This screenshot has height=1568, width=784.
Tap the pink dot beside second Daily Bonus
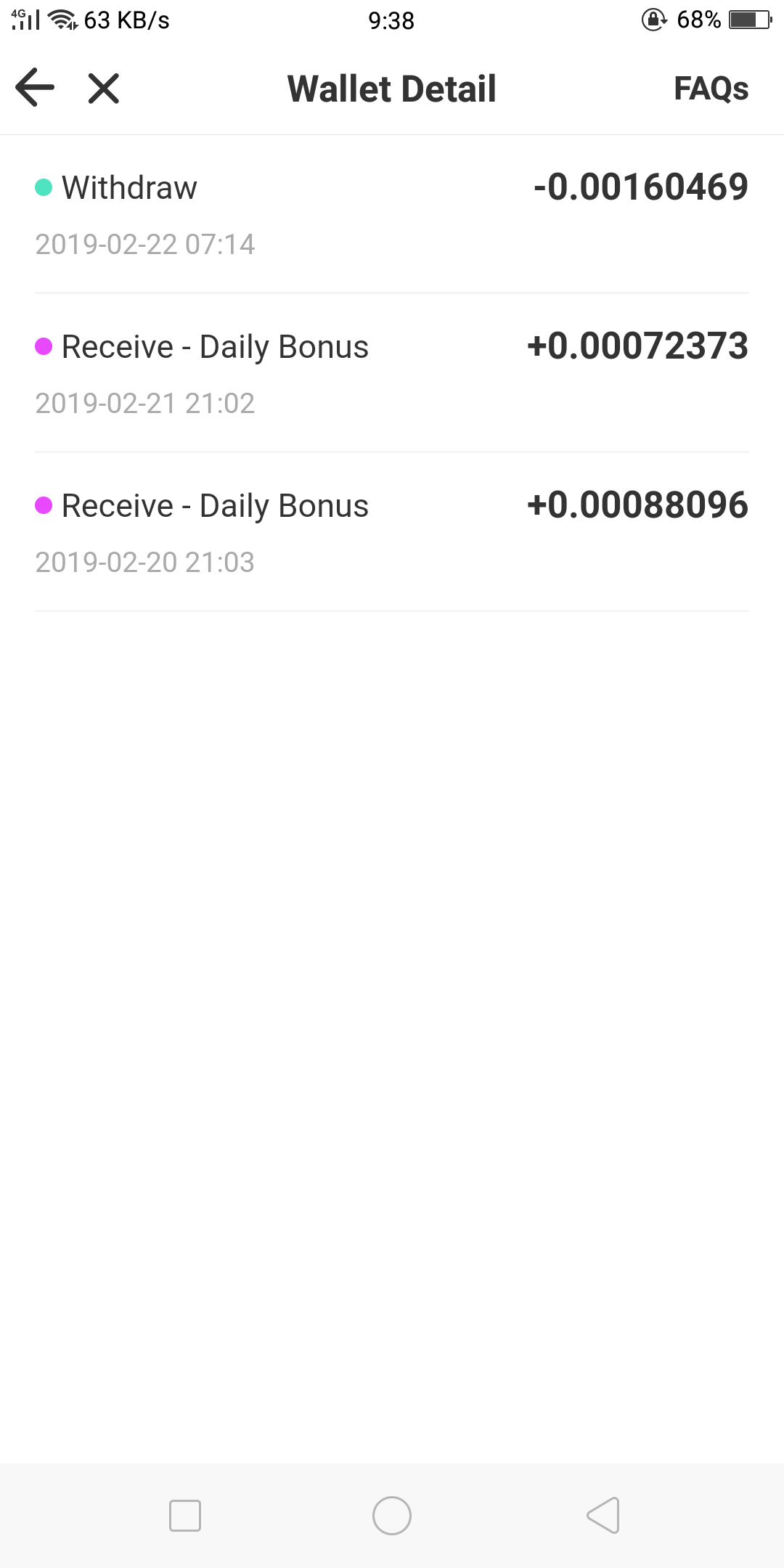43,505
